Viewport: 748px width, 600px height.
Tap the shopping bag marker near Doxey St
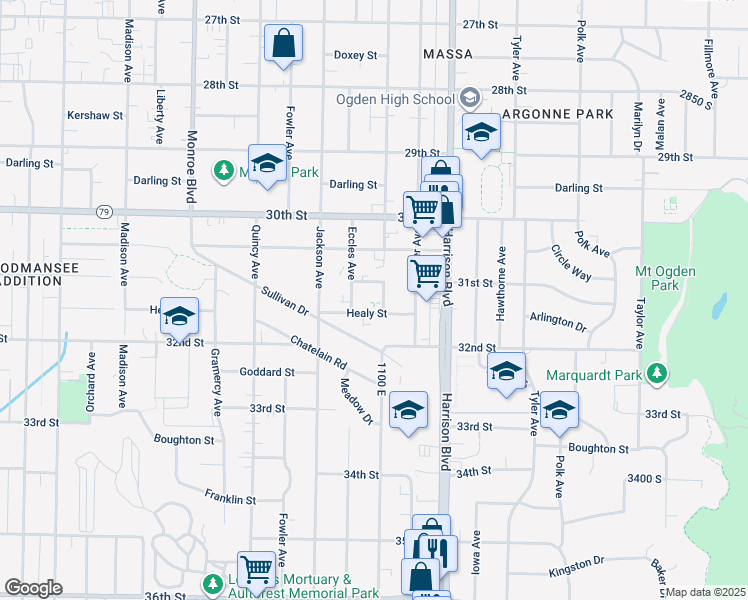coord(284,44)
